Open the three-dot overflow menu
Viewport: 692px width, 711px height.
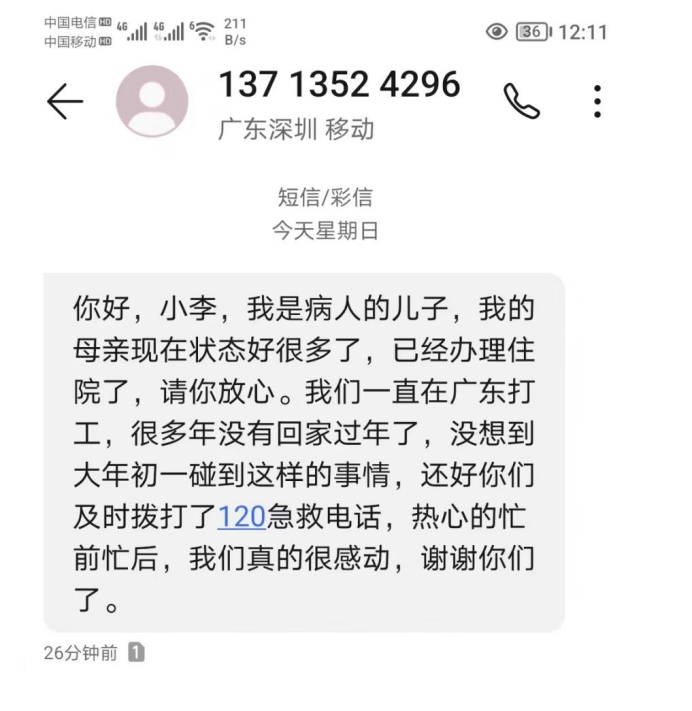coord(597,101)
